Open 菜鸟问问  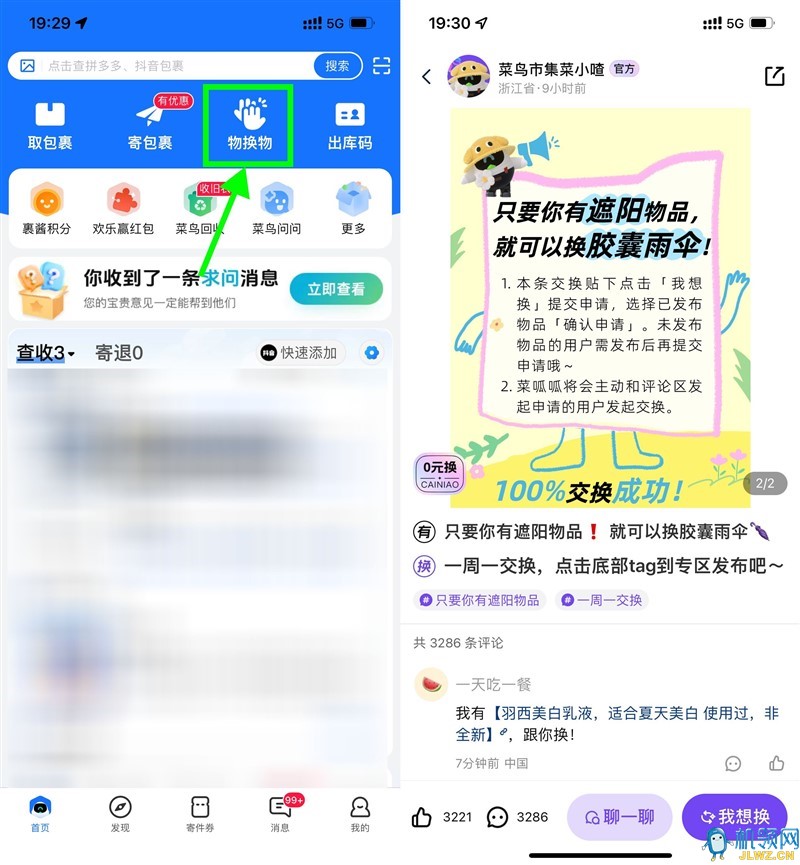276,208
